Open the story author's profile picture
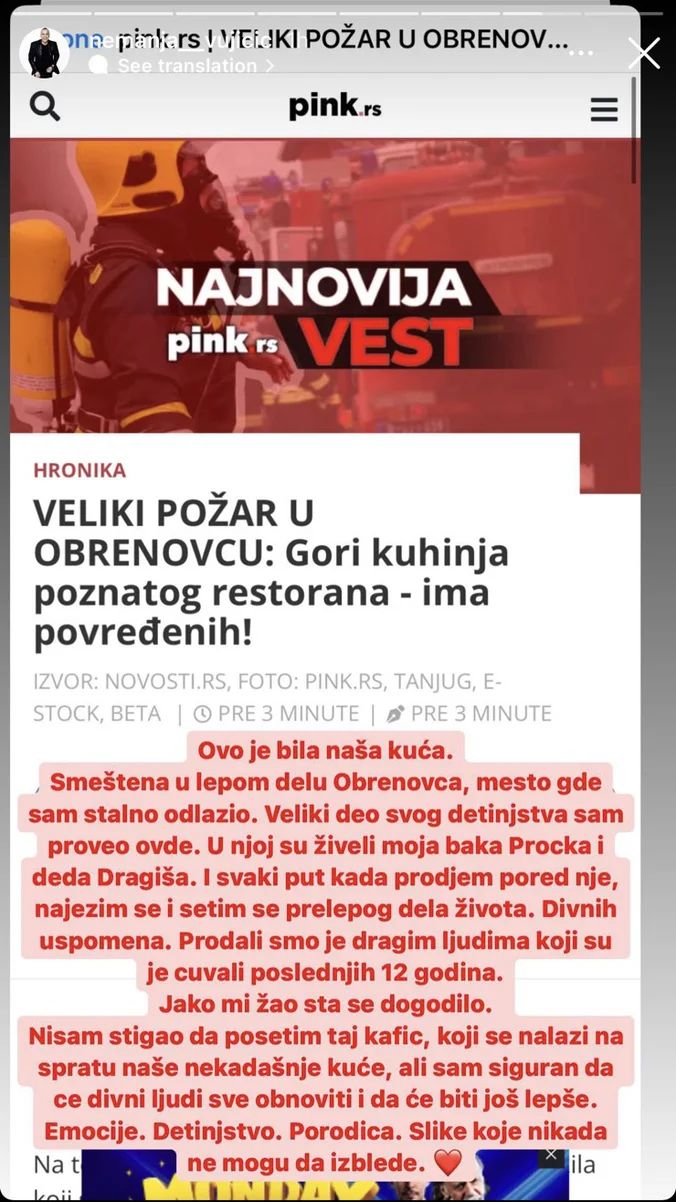The image size is (676, 1202). click(x=44, y=53)
